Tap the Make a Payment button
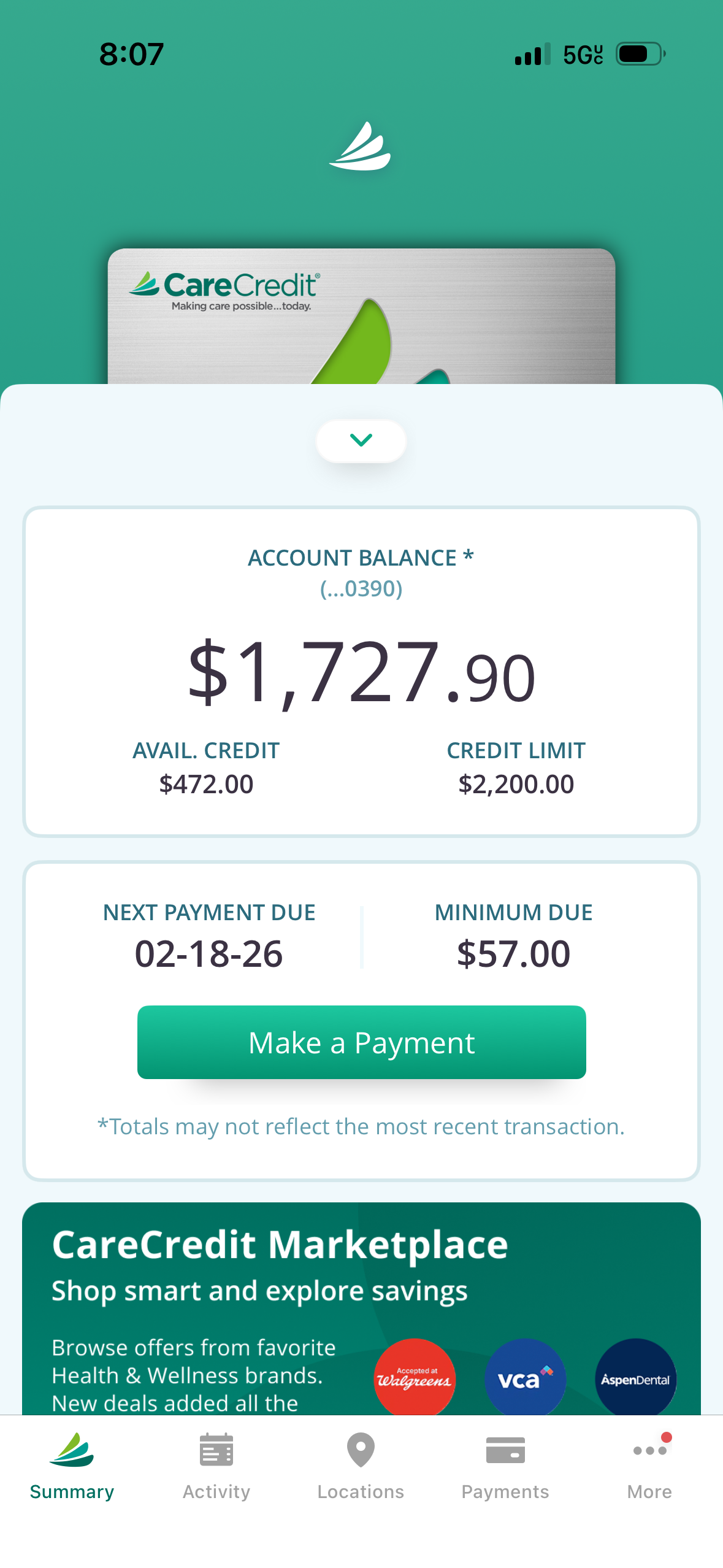 click(361, 1042)
